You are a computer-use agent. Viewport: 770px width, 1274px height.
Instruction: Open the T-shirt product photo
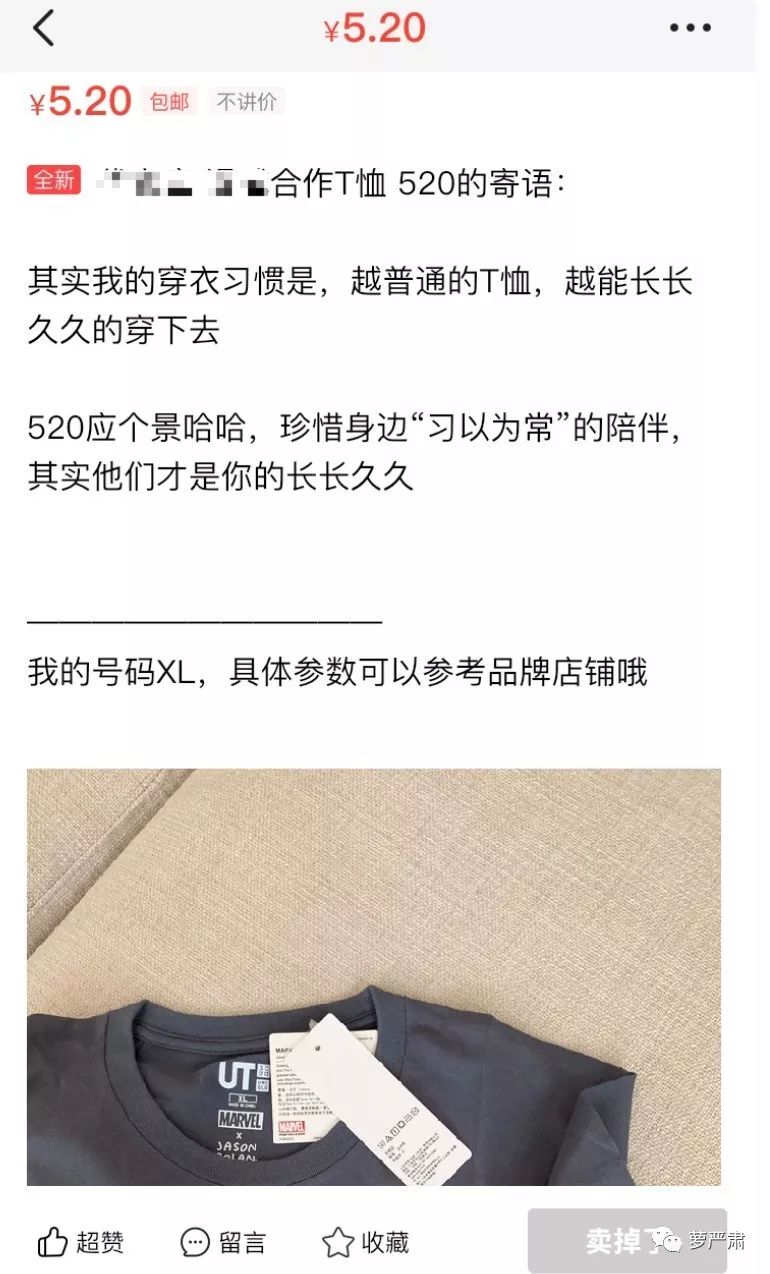click(373, 977)
